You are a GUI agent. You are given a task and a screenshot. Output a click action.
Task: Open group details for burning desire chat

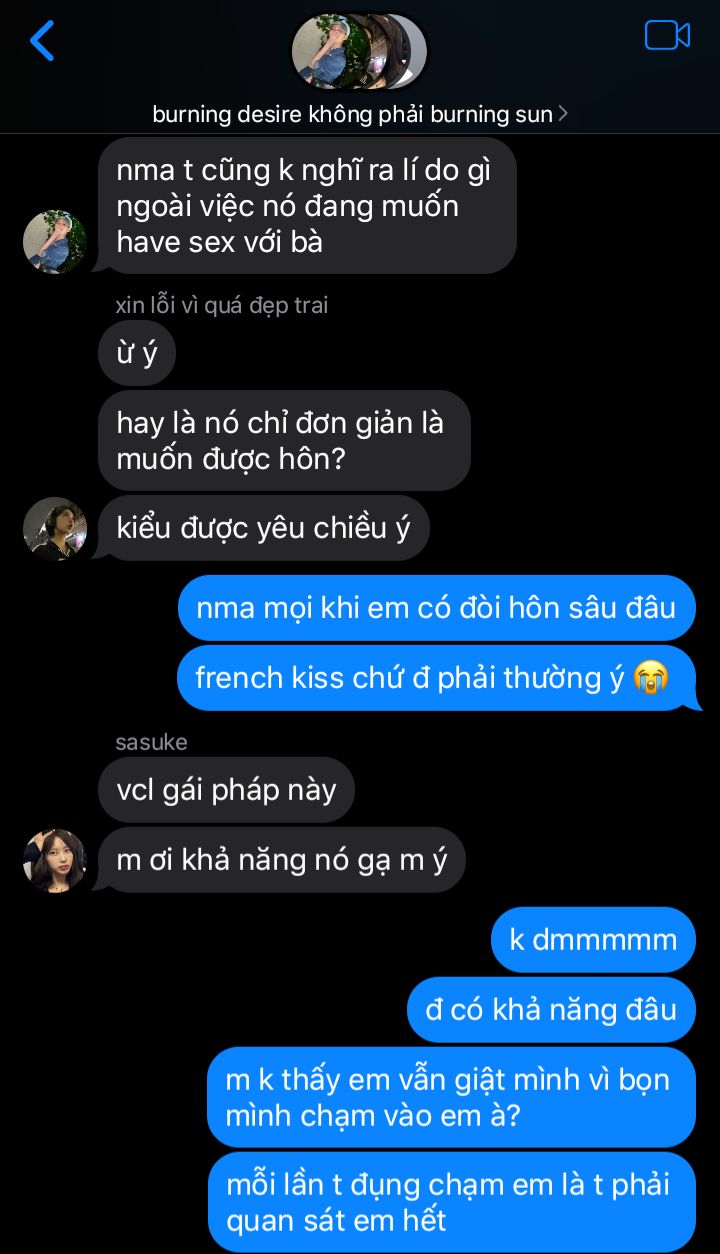pos(359,115)
